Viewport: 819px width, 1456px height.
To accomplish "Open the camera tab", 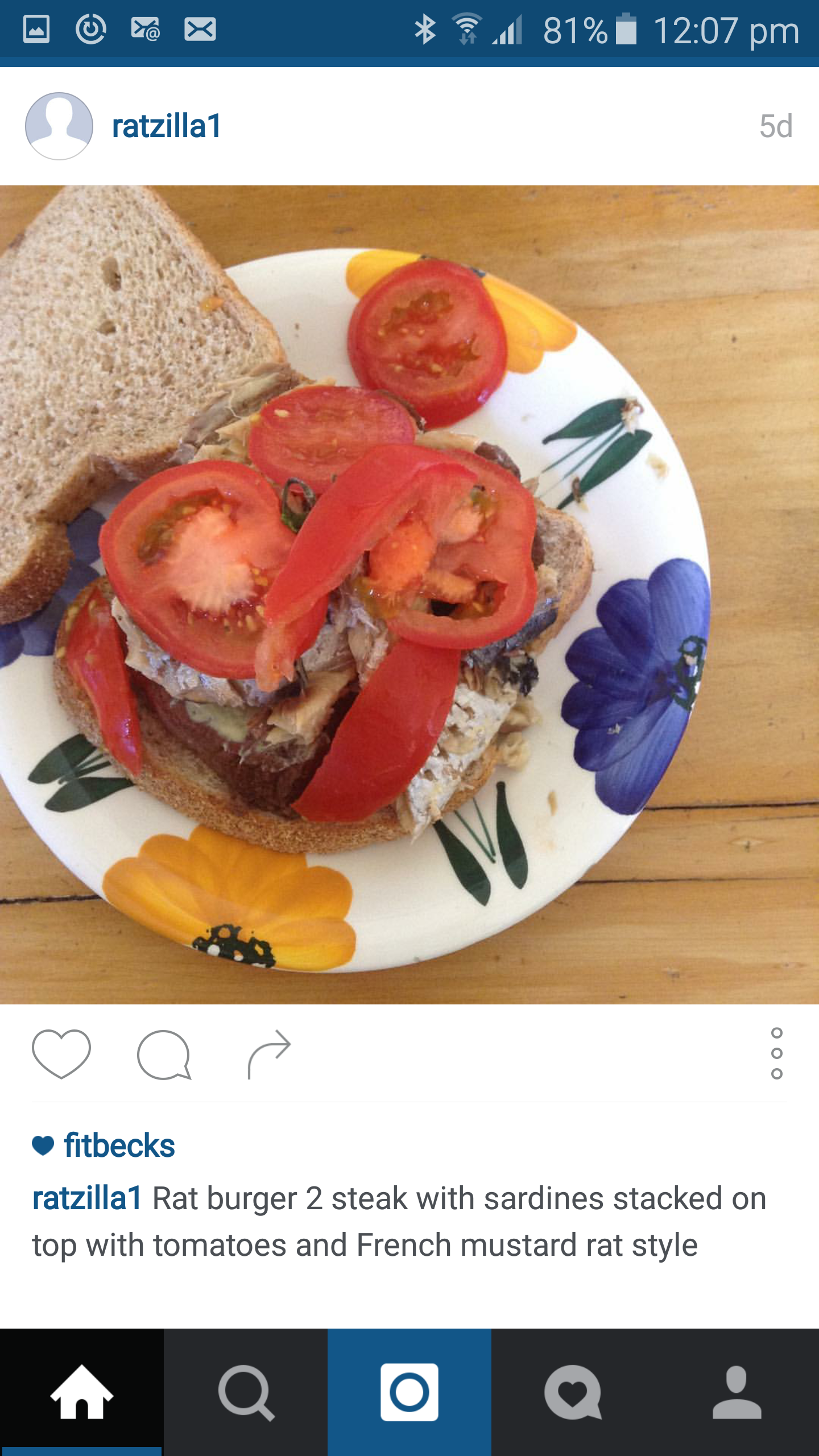I will click(x=409, y=1392).
